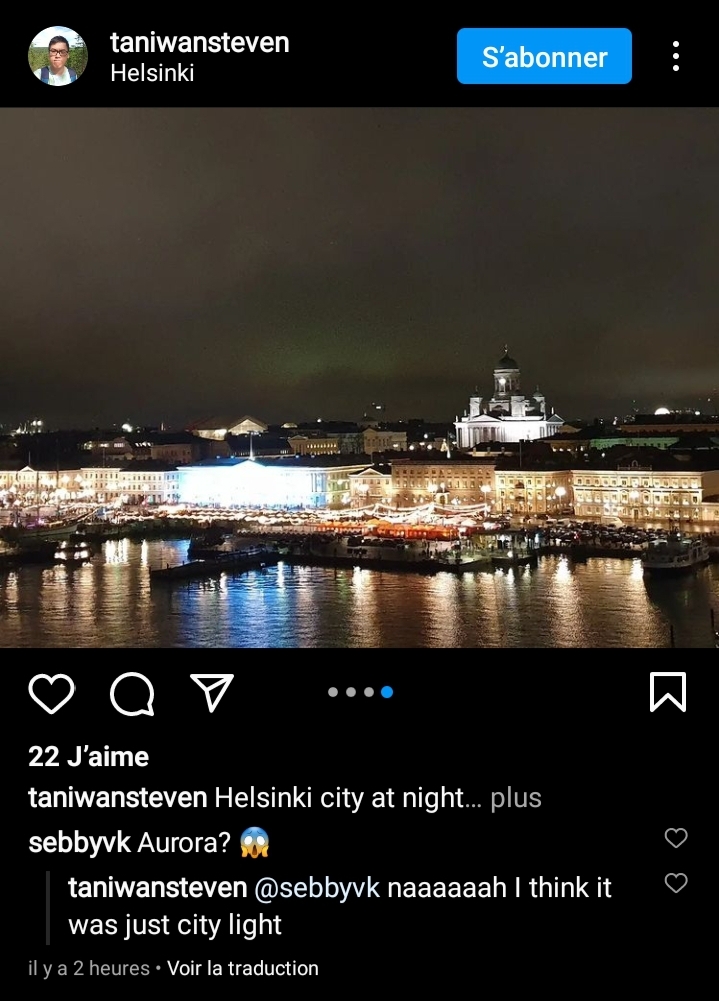The width and height of the screenshot is (719, 1001).
Task: Open comments via the speech bubble icon
Action: (131, 692)
